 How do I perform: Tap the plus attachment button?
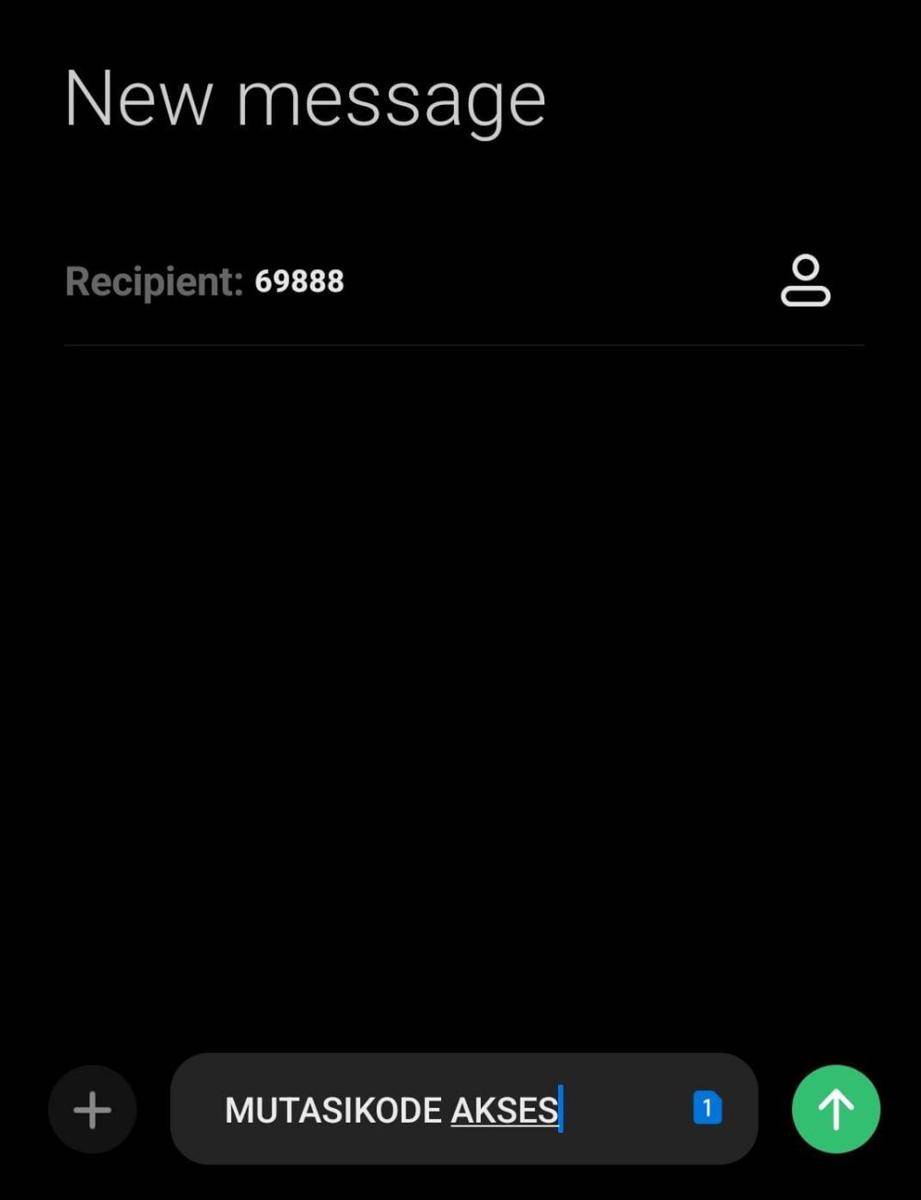92,1110
